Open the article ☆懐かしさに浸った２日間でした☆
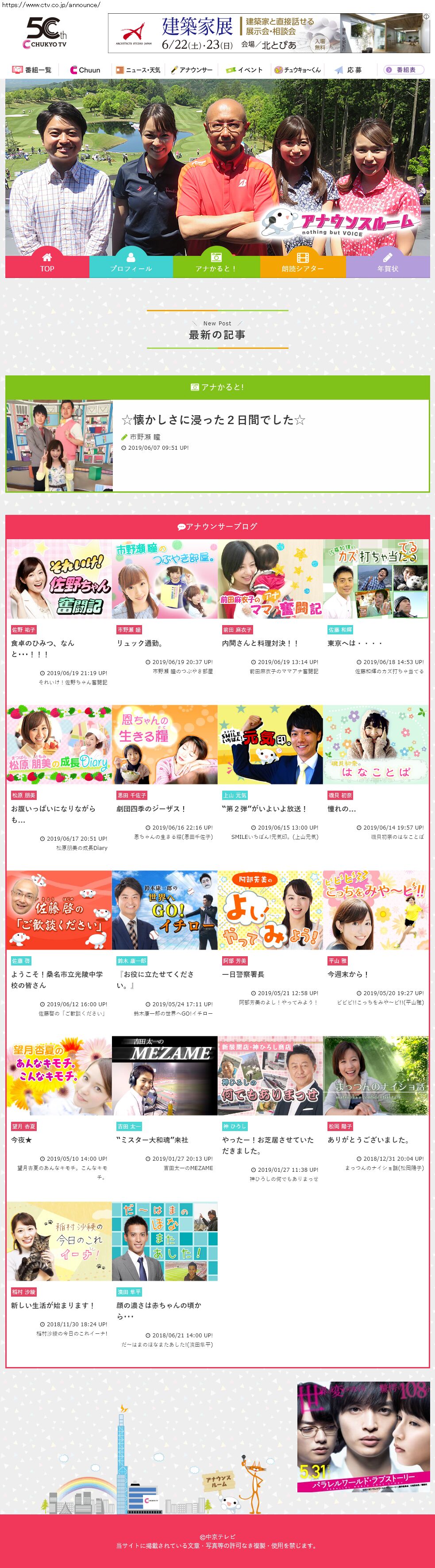The width and height of the screenshot is (435, 1568). 213,419
